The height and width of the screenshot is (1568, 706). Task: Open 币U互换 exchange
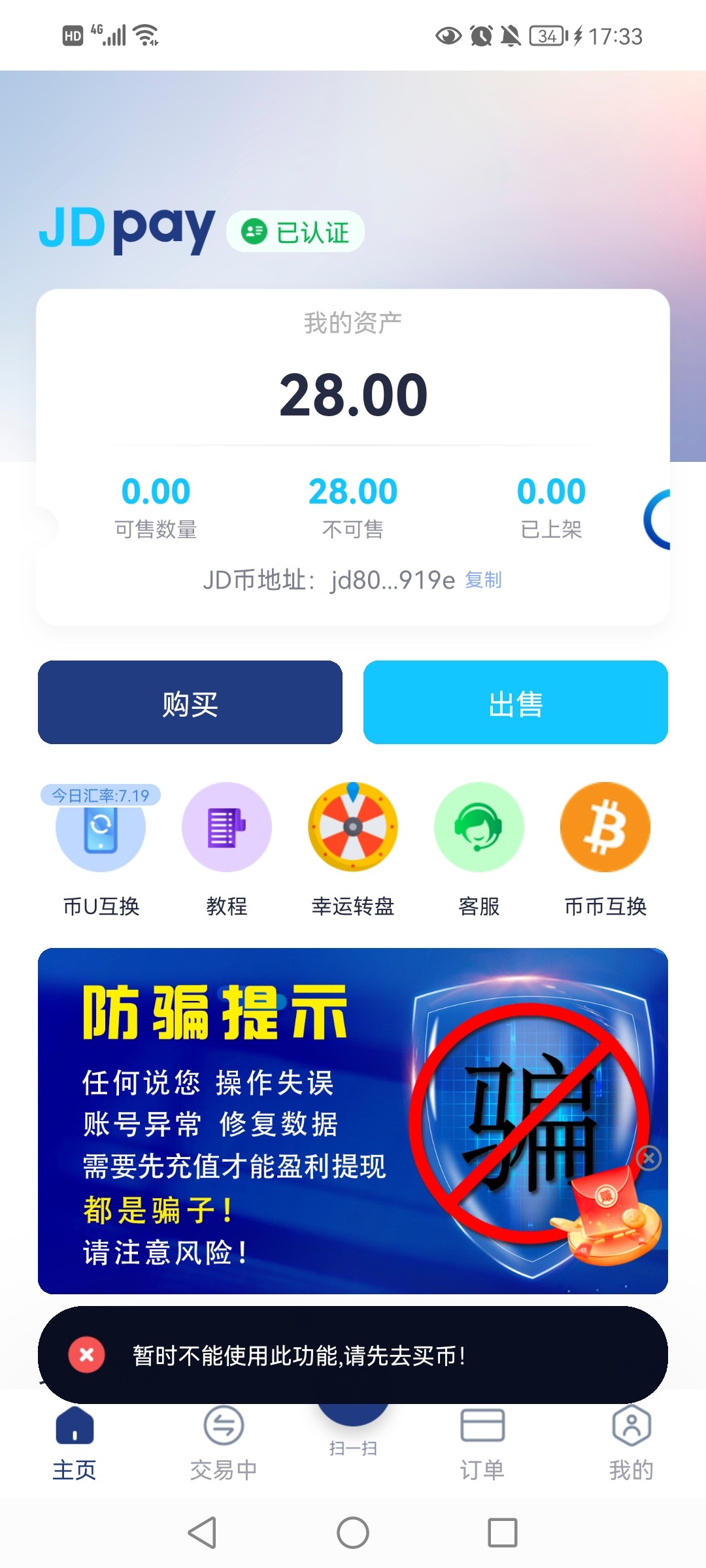(101, 828)
